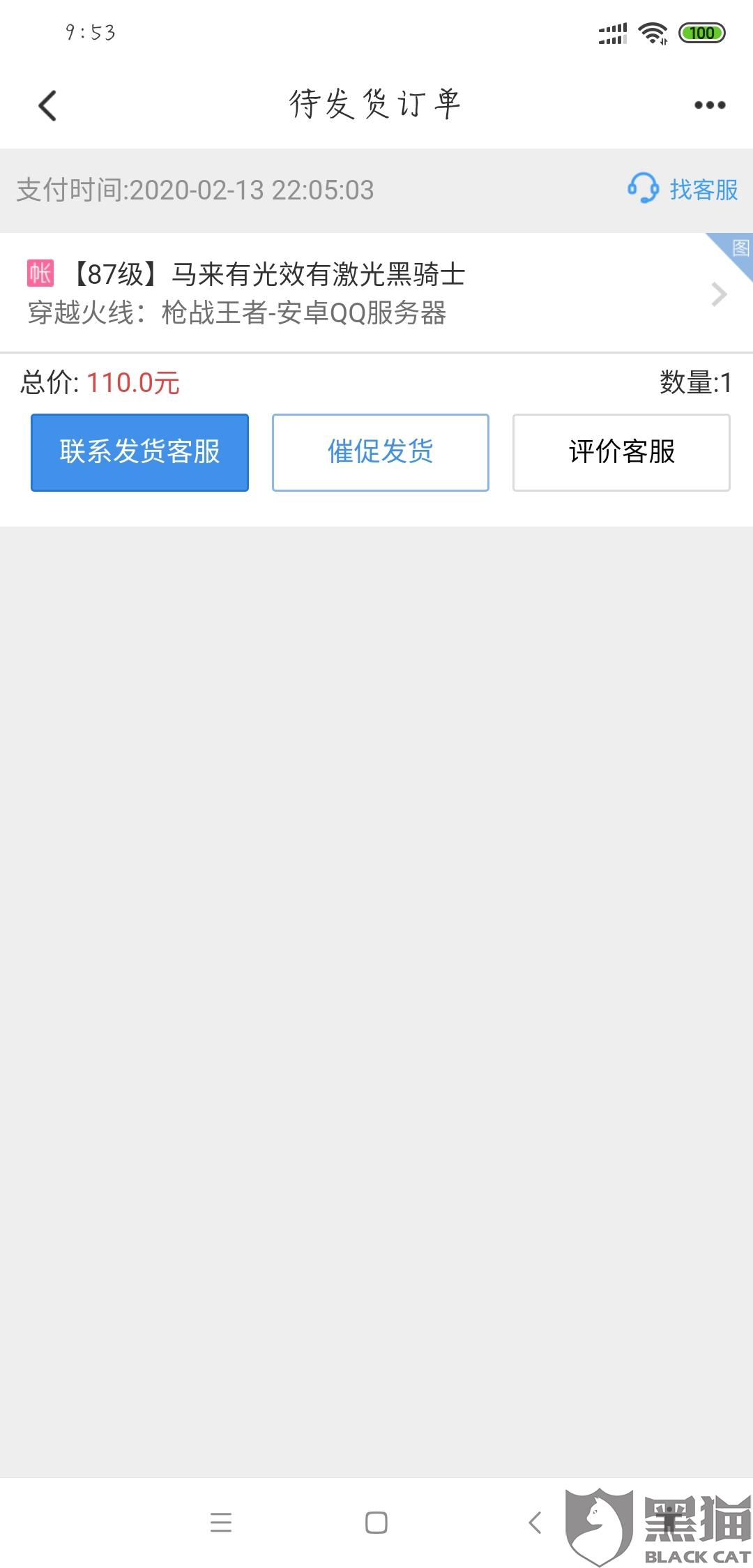Screen dimensions: 753x1568
Task: Open recent apps from system navigation bar
Action: point(221,1522)
